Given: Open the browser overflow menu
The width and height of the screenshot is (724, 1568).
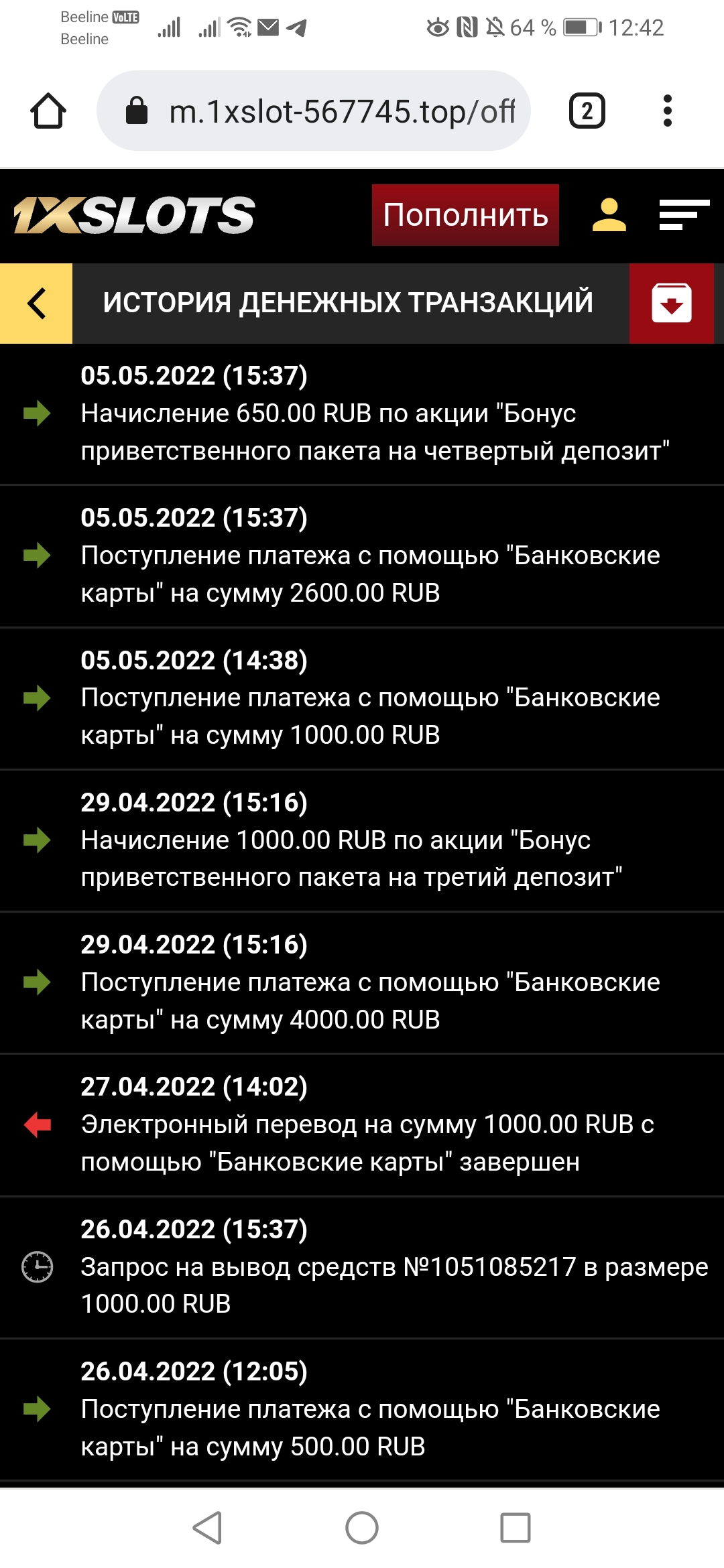Looking at the screenshot, I should click(667, 111).
